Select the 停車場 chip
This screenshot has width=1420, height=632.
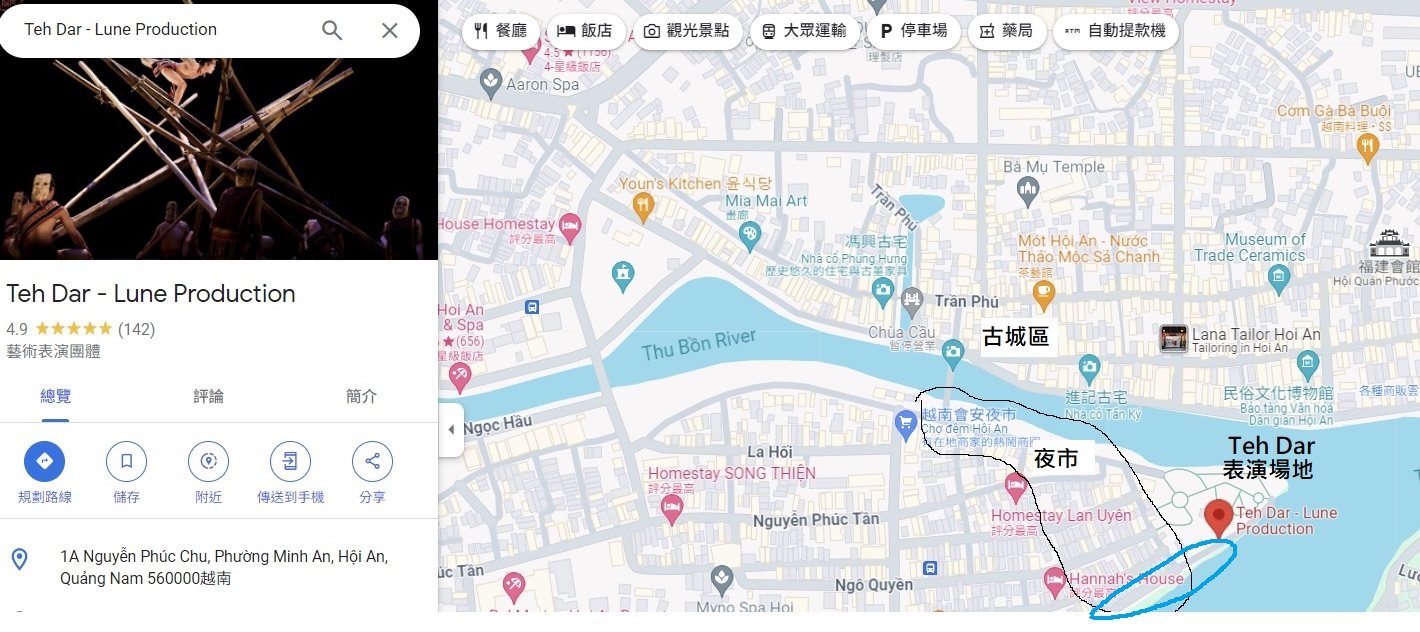tap(913, 31)
